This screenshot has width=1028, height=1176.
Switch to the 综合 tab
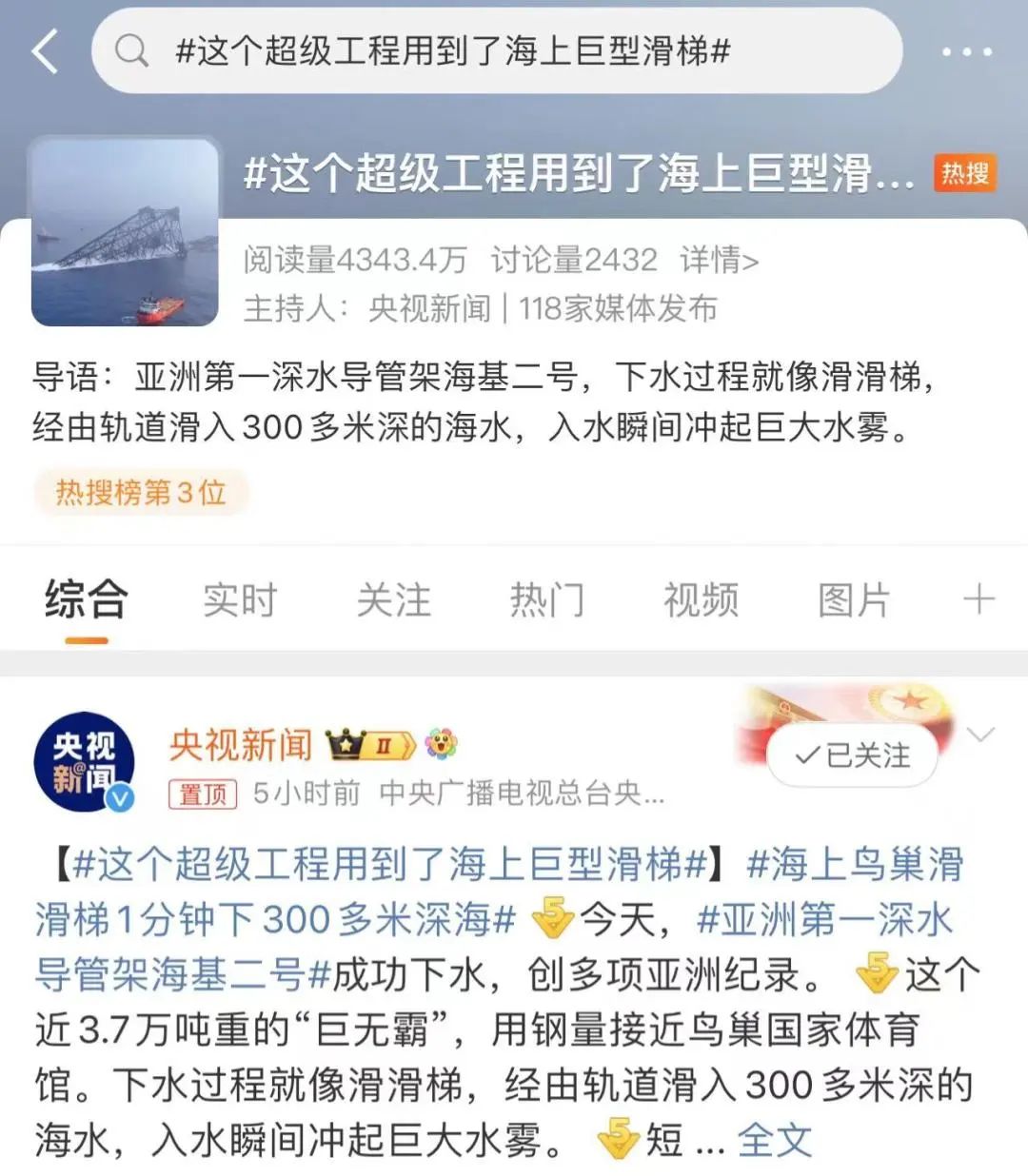pyautogui.click(x=86, y=600)
